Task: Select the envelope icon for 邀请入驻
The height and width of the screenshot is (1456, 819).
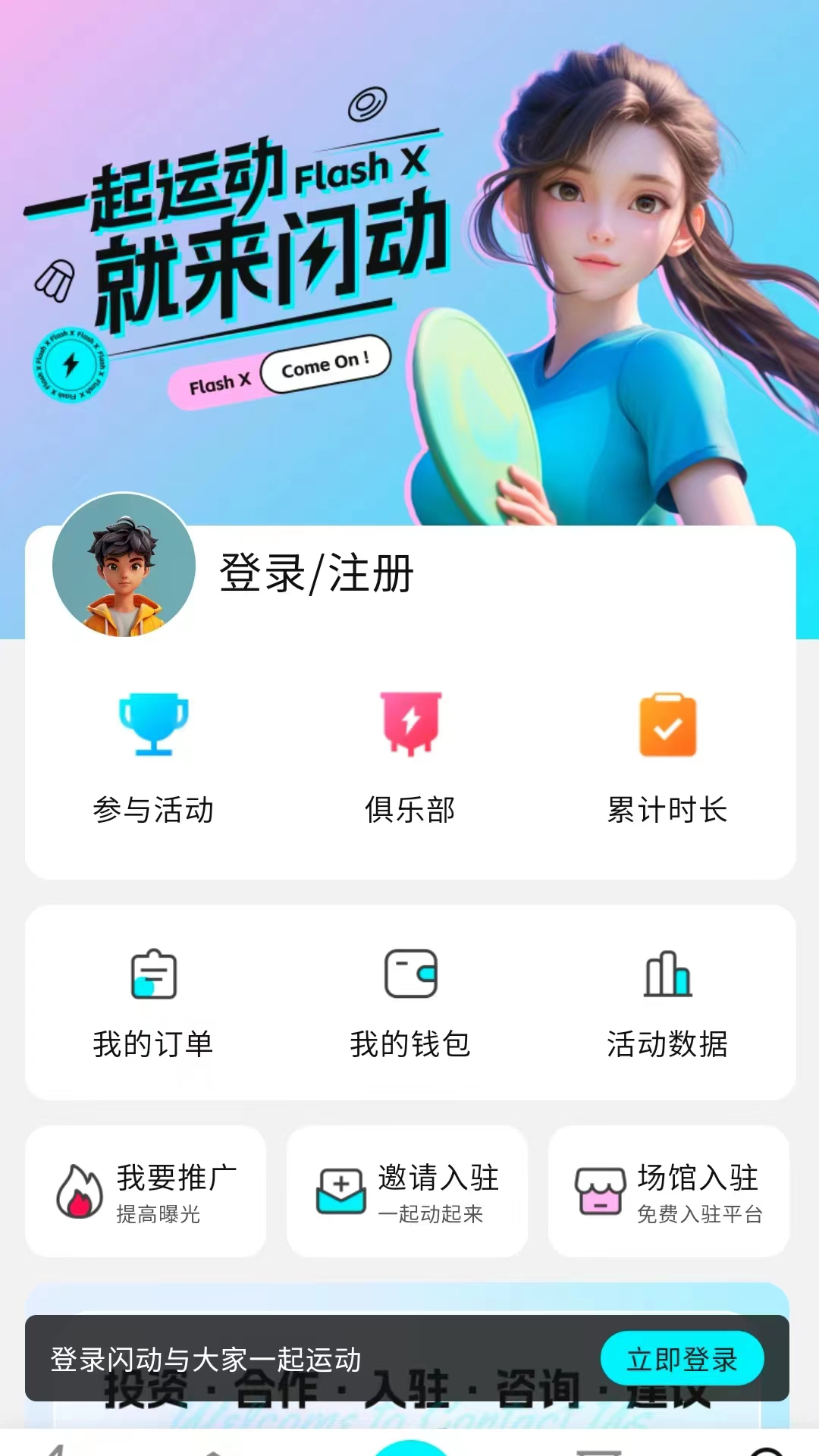Action: [341, 1191]
